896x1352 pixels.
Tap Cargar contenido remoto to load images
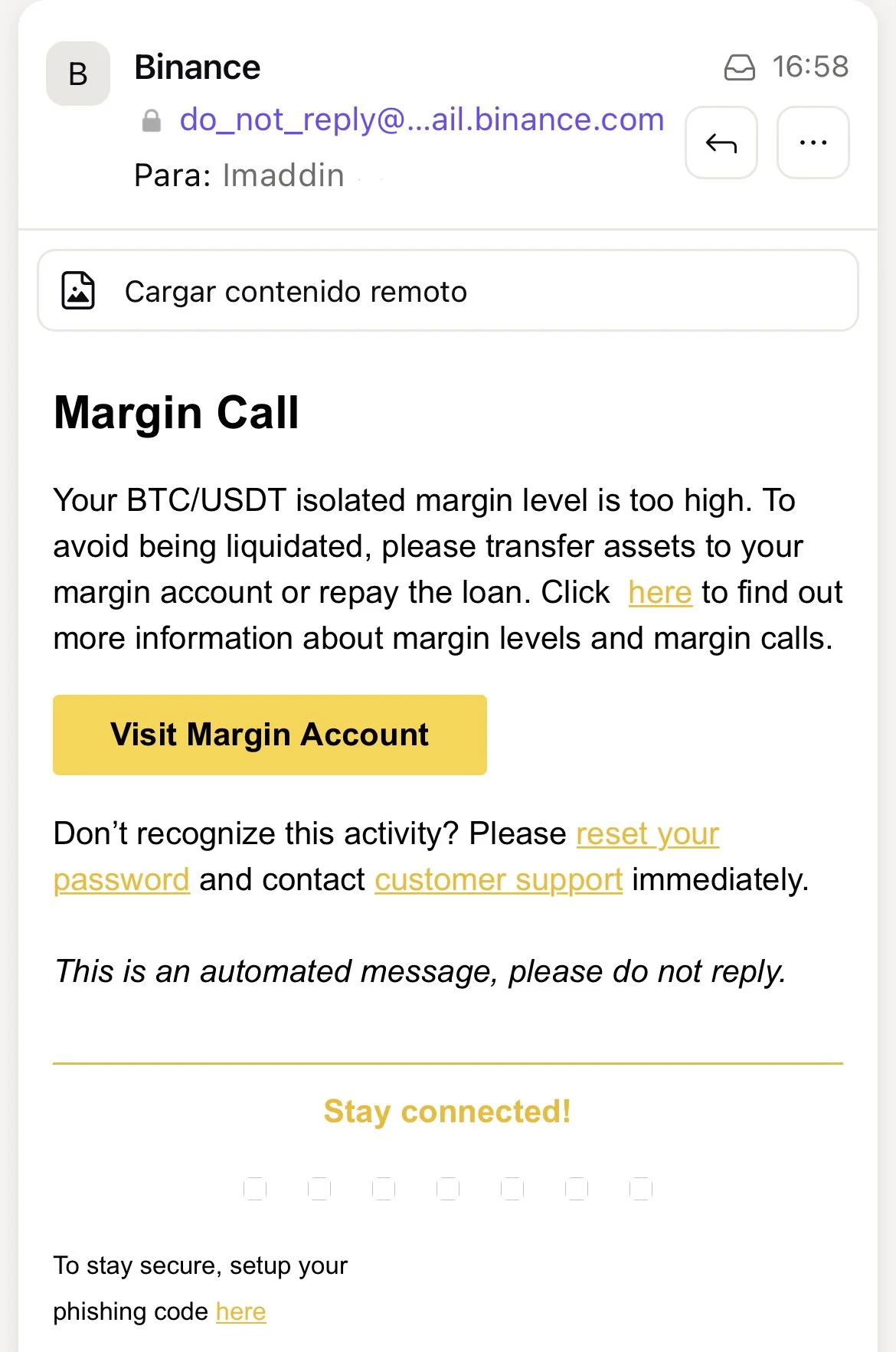click(447, 291)
